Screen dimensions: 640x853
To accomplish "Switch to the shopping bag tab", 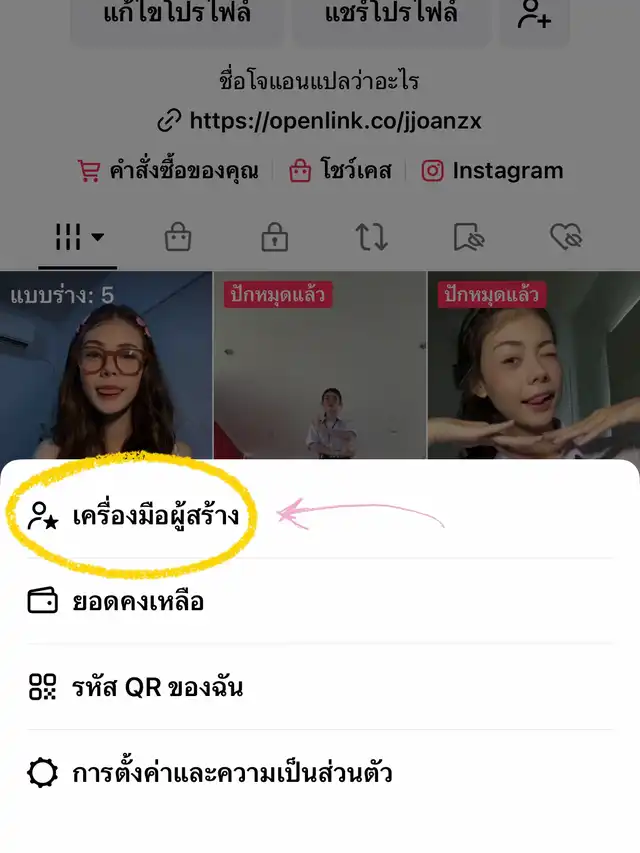I will [177, 237].
